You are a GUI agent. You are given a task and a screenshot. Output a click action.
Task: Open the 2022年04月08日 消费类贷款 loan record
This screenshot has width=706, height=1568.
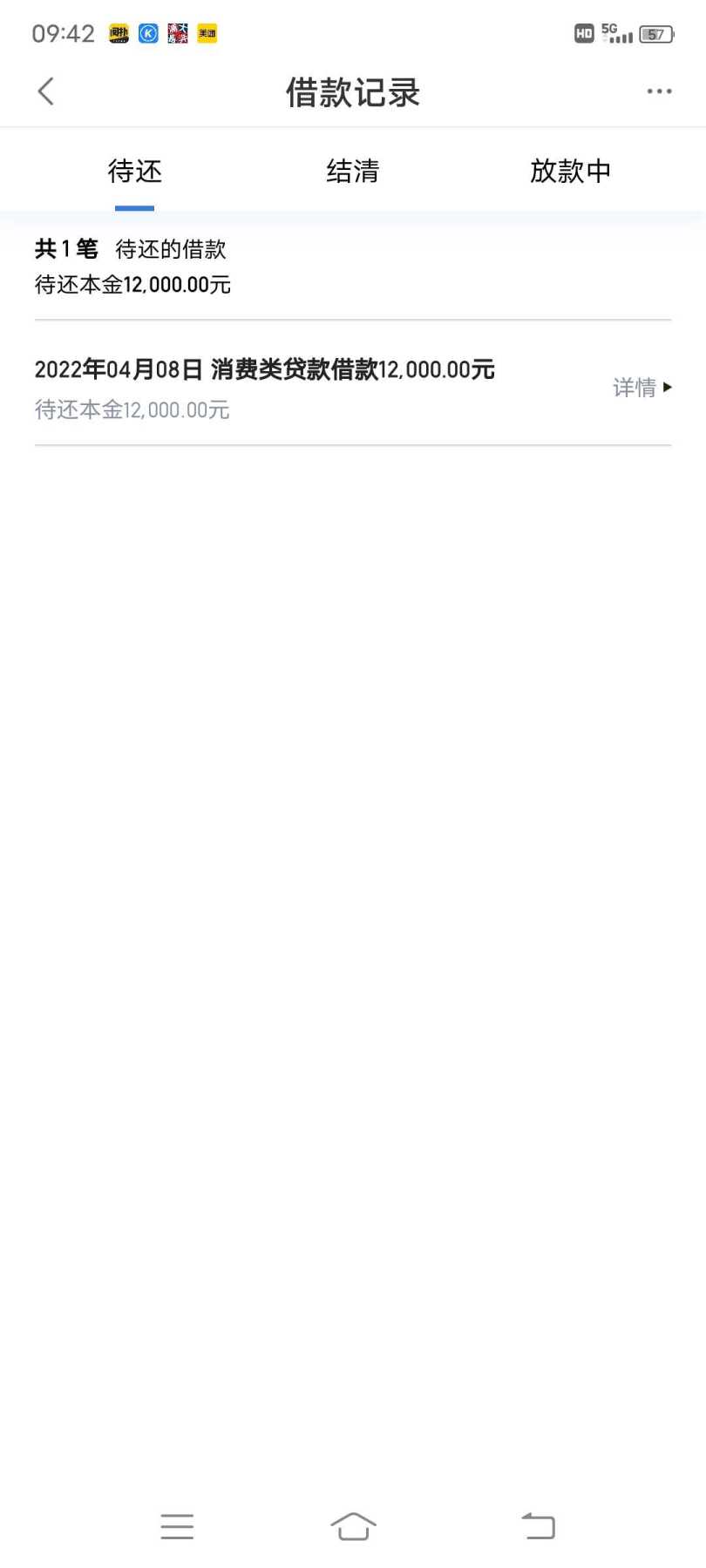pyautogui.click(x=353, y=389)
